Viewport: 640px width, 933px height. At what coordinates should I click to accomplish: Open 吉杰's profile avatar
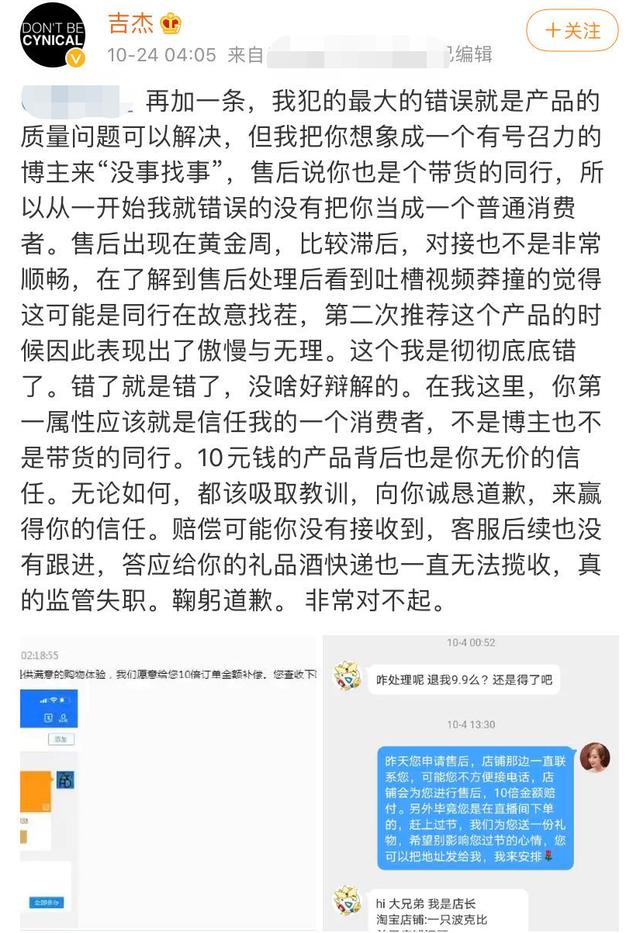(52, 34)
